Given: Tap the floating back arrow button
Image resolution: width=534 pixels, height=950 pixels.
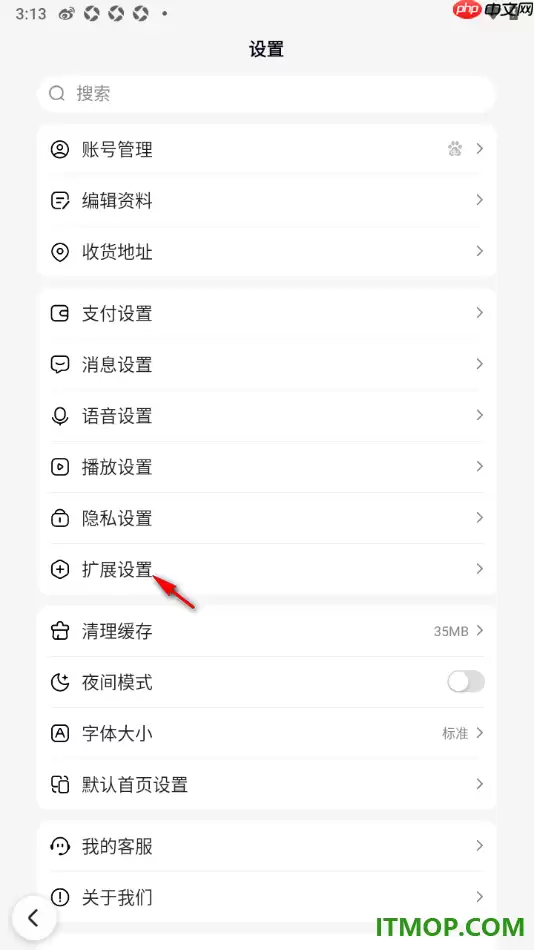Looking at the screenshot, I should pyautogui.click(x=34, y=918).
